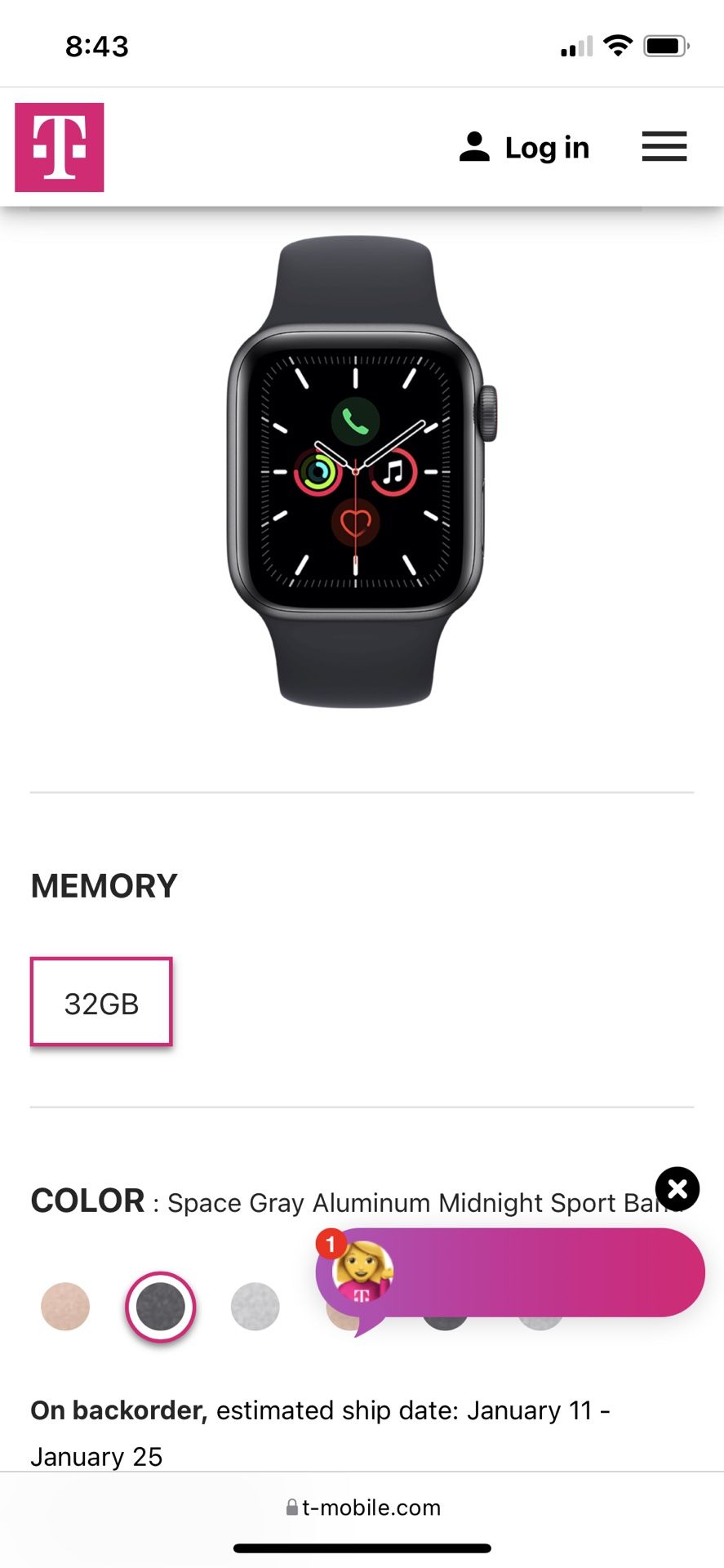Select the Space Gray color swatch
Viewport: 724px width, 1568px height.
pos(161,1307)
